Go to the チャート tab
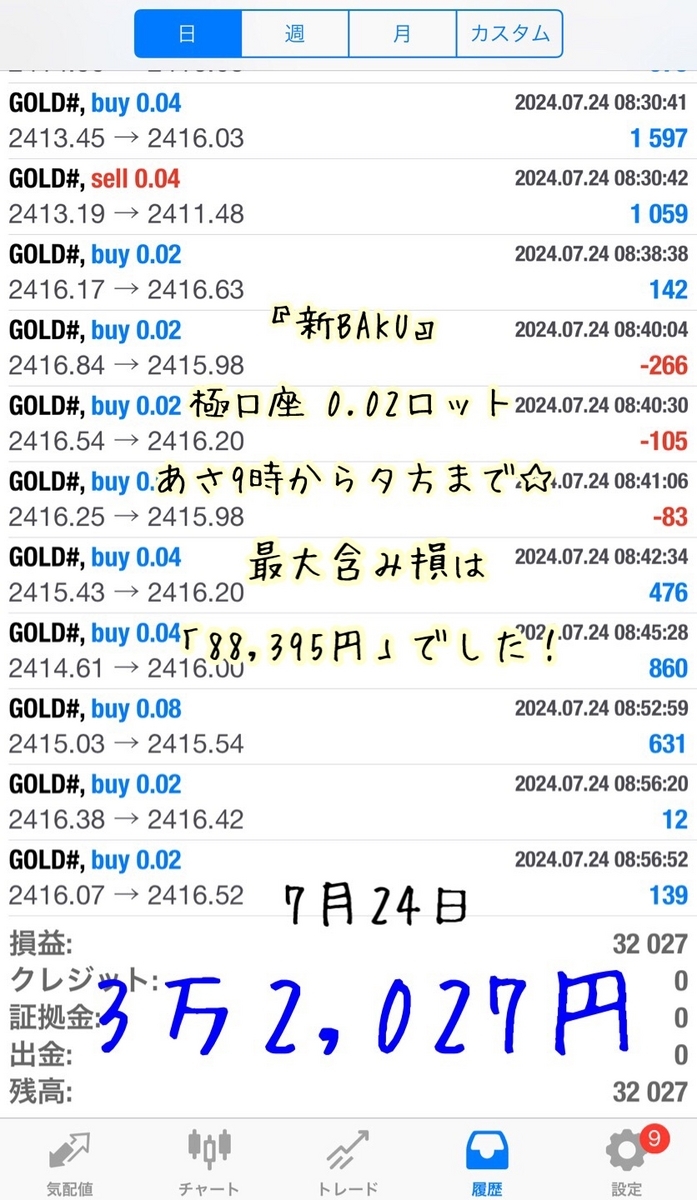 [209, 1160]
